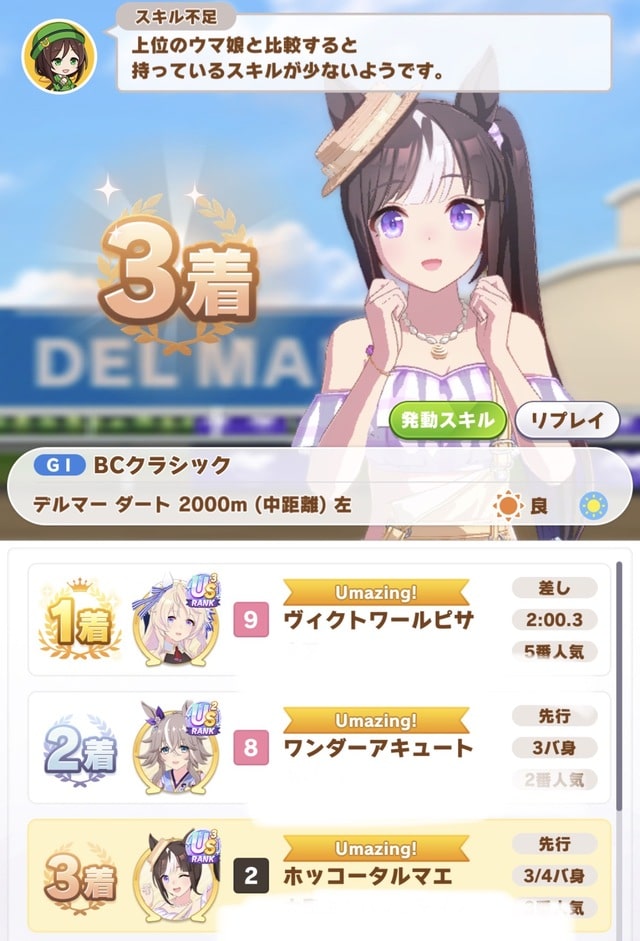Open first-place ヴィクトワールピサ result row
The image size is (640, 941).
click(x=319, y=620)
